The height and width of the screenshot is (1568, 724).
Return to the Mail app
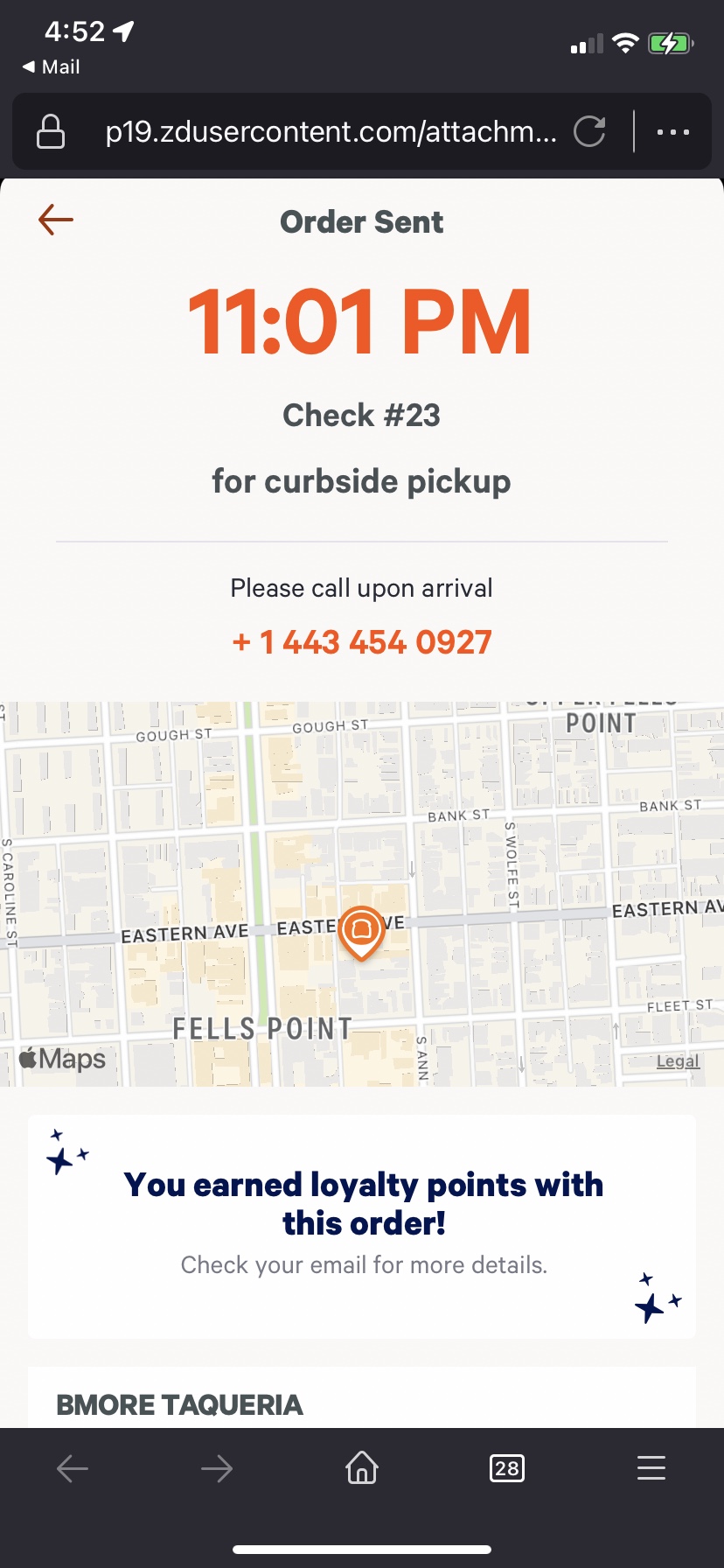(x=52, y=67)
